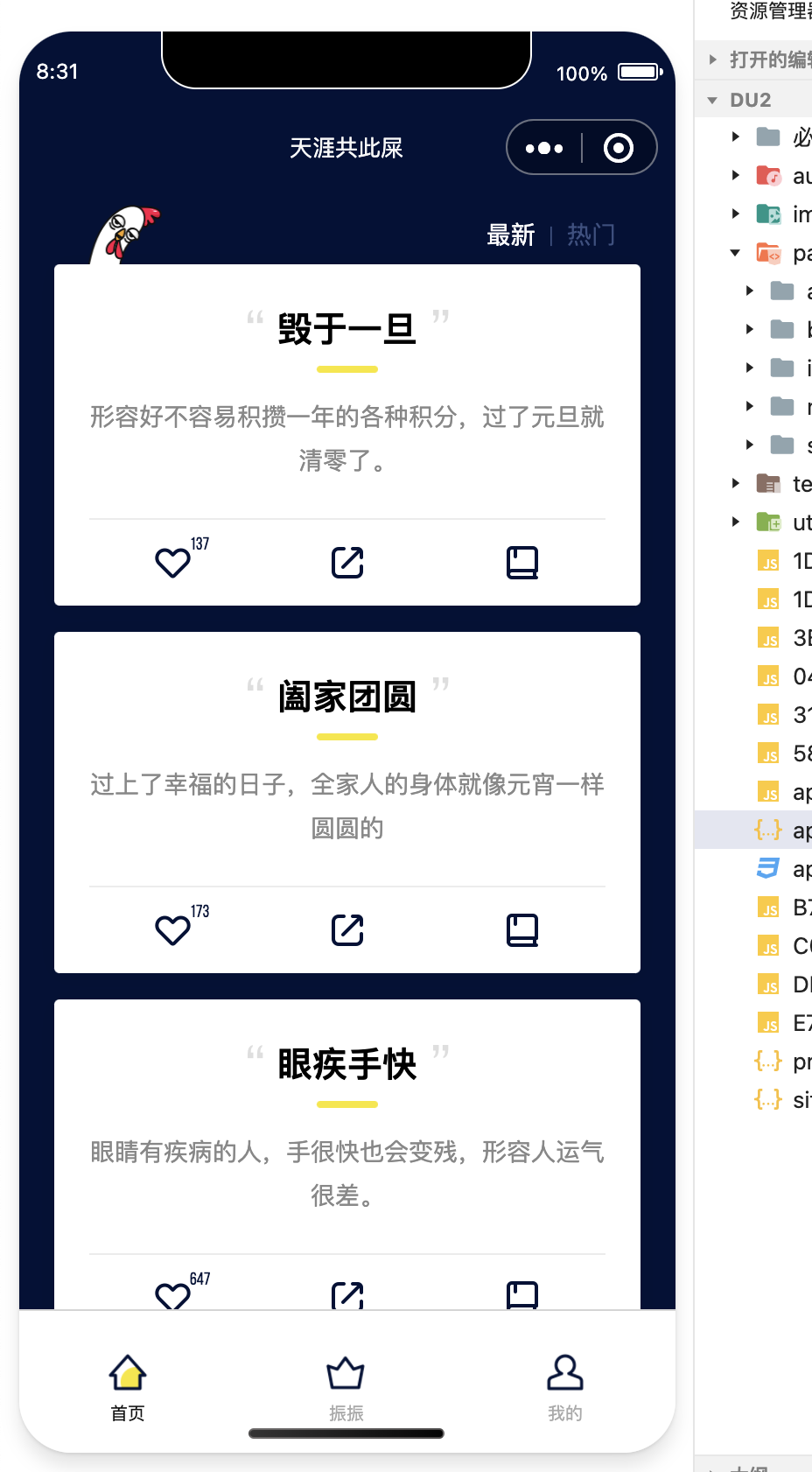
Task: Like the 毁于一旦 card
Action: [172, 562]
